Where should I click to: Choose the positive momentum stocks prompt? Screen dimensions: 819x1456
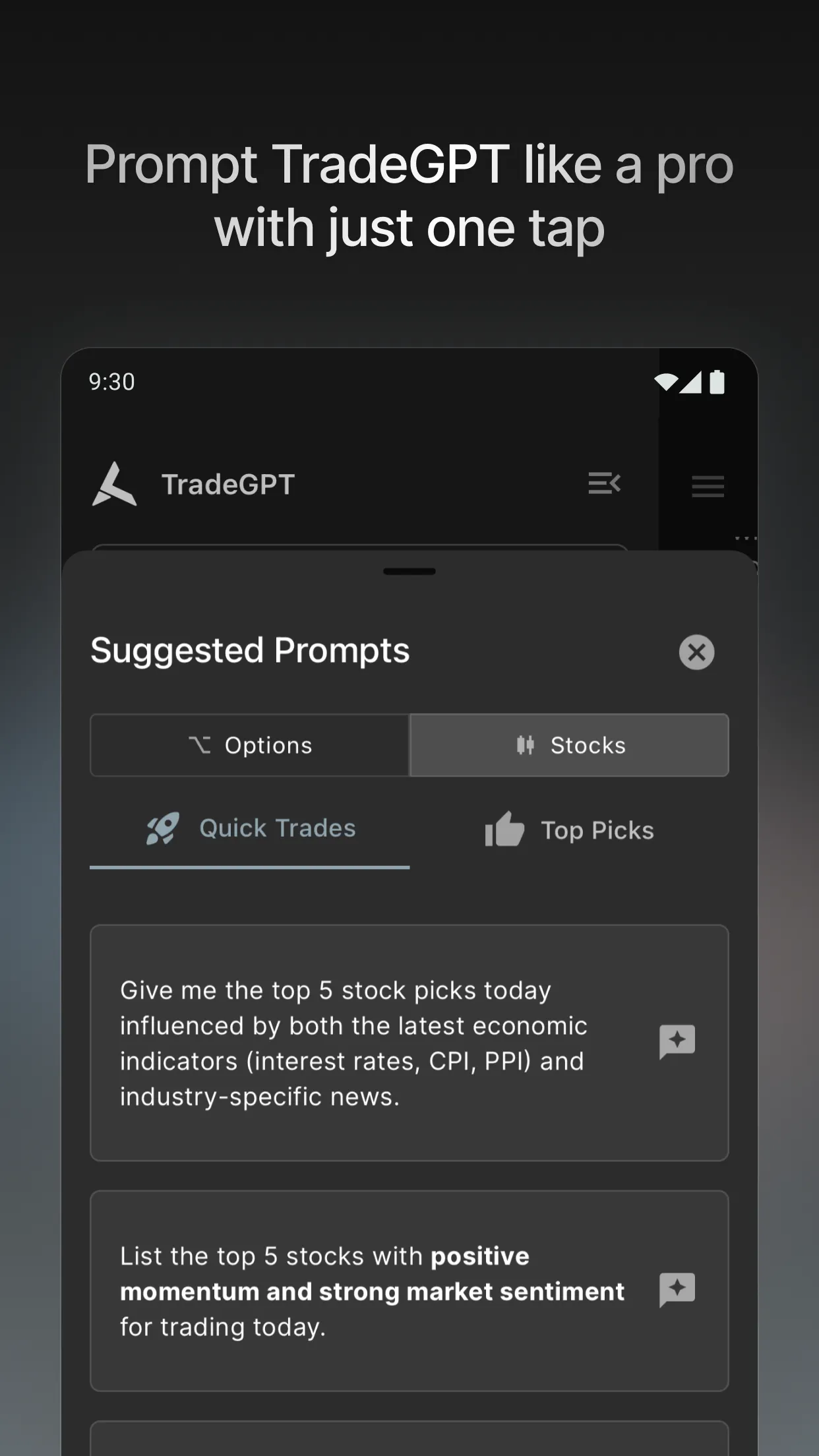tap(369, 1290)
